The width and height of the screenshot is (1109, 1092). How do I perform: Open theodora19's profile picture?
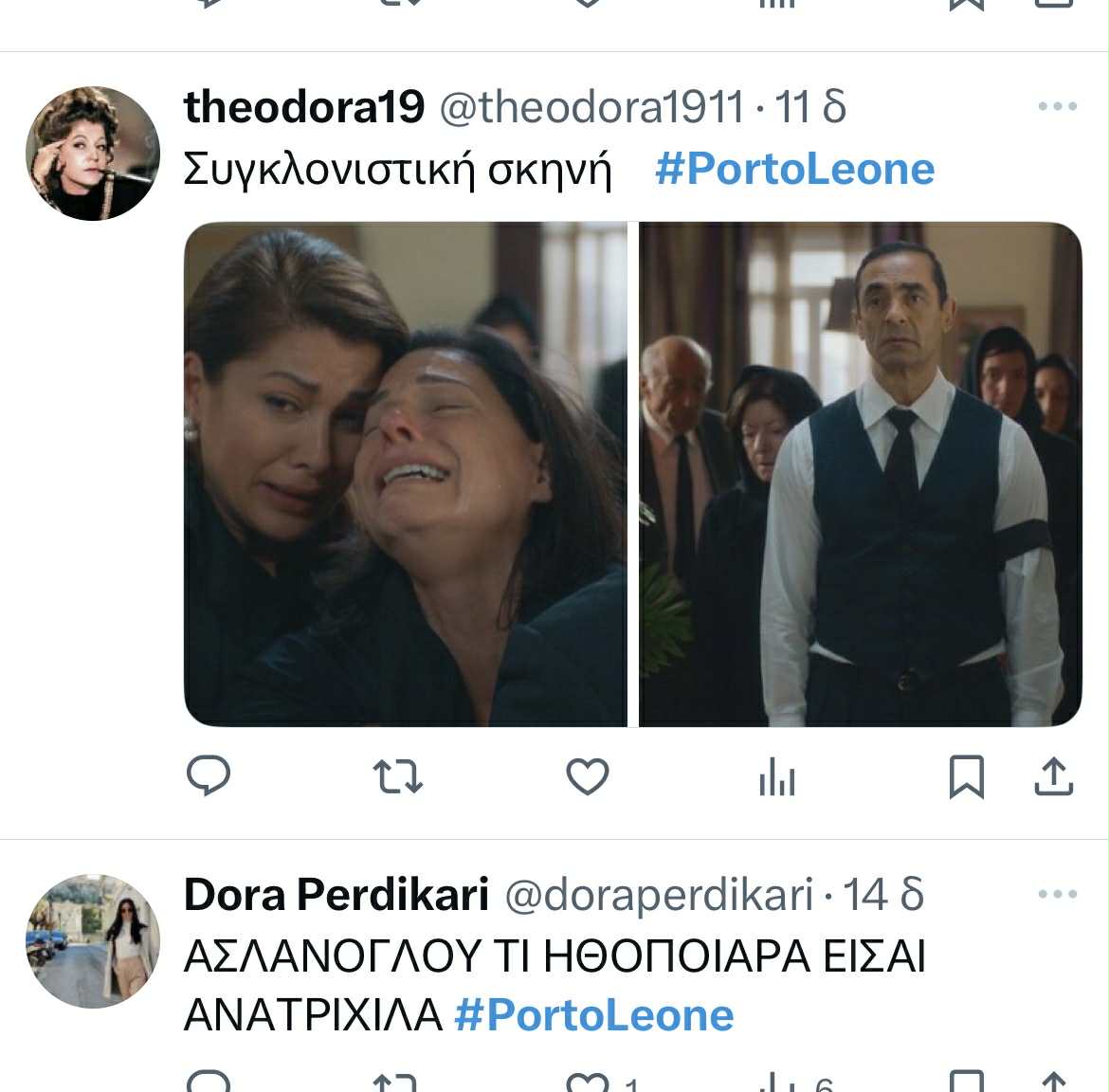(x=92, y=154)
